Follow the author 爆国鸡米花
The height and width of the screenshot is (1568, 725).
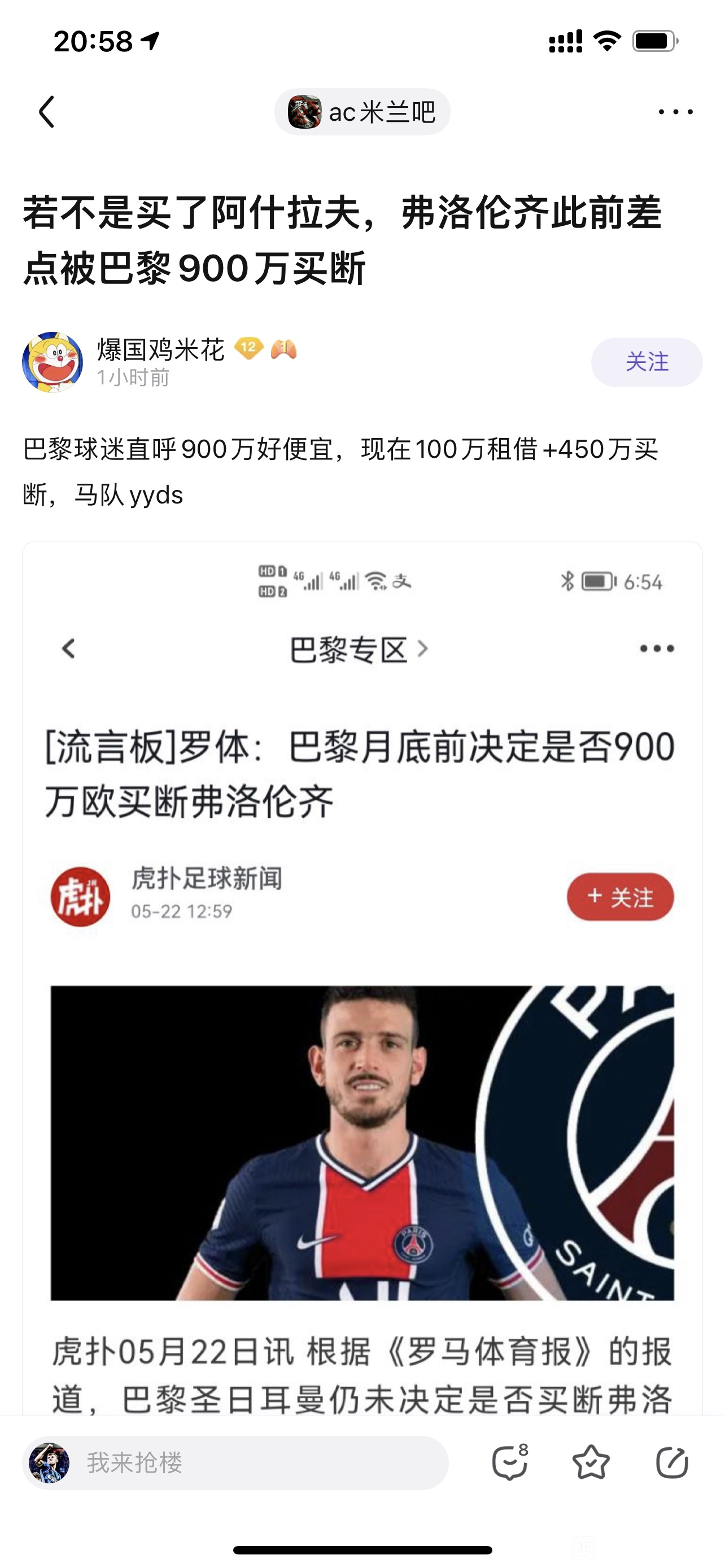pos(647,362)
